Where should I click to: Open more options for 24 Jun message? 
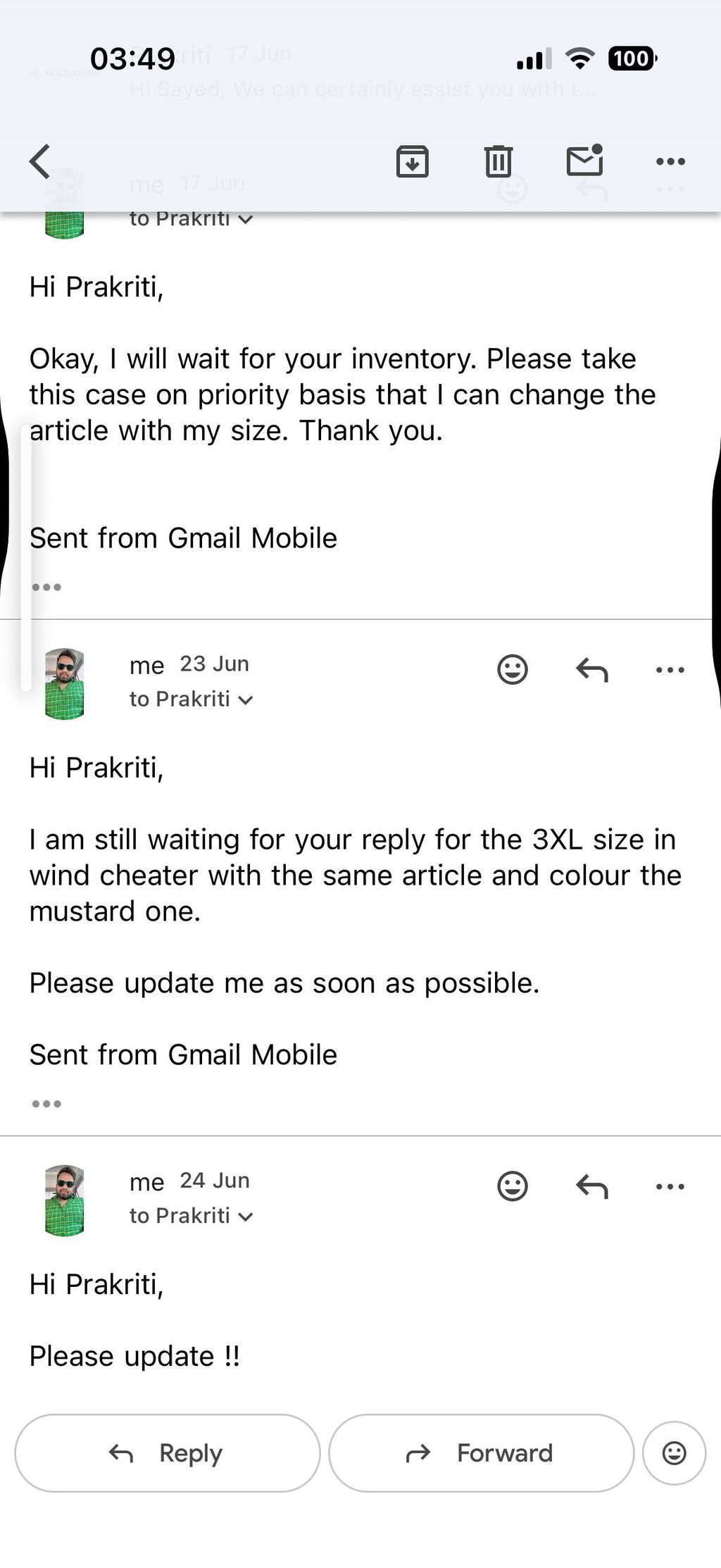tap(670, 1187)
